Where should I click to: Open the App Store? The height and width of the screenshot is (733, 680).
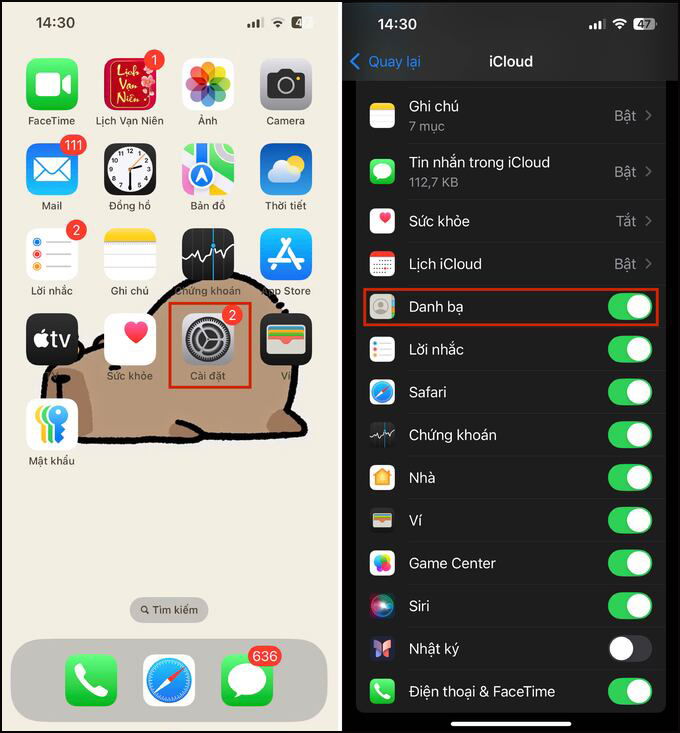285,254
